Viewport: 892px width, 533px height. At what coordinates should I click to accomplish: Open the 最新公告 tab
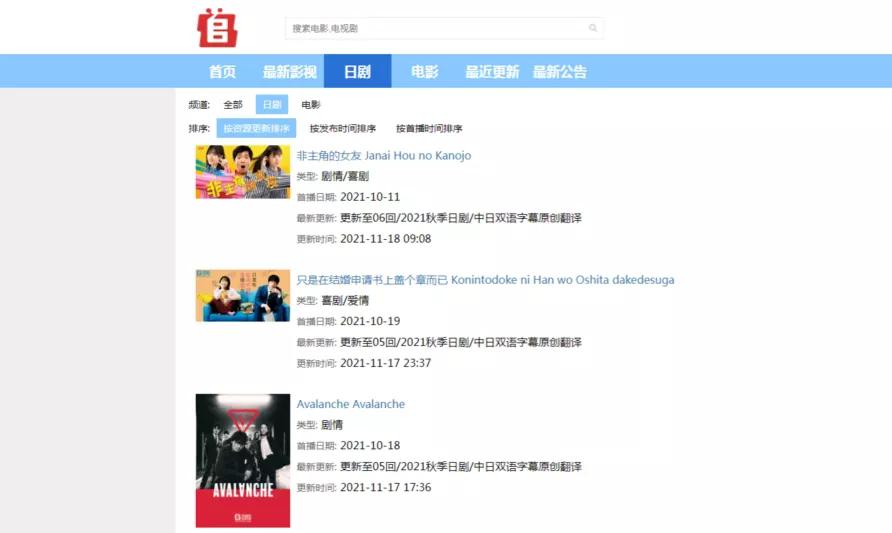[x=560, y=72]
